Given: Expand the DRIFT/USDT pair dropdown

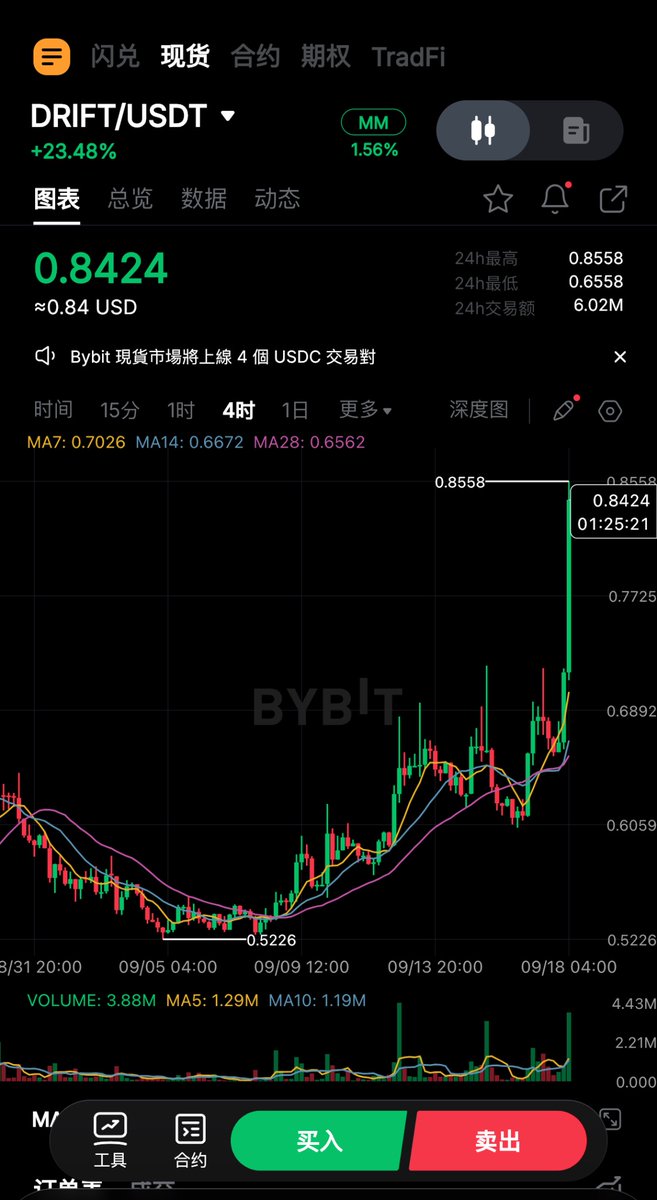Looking at the screenshot, I should (228, 116).
